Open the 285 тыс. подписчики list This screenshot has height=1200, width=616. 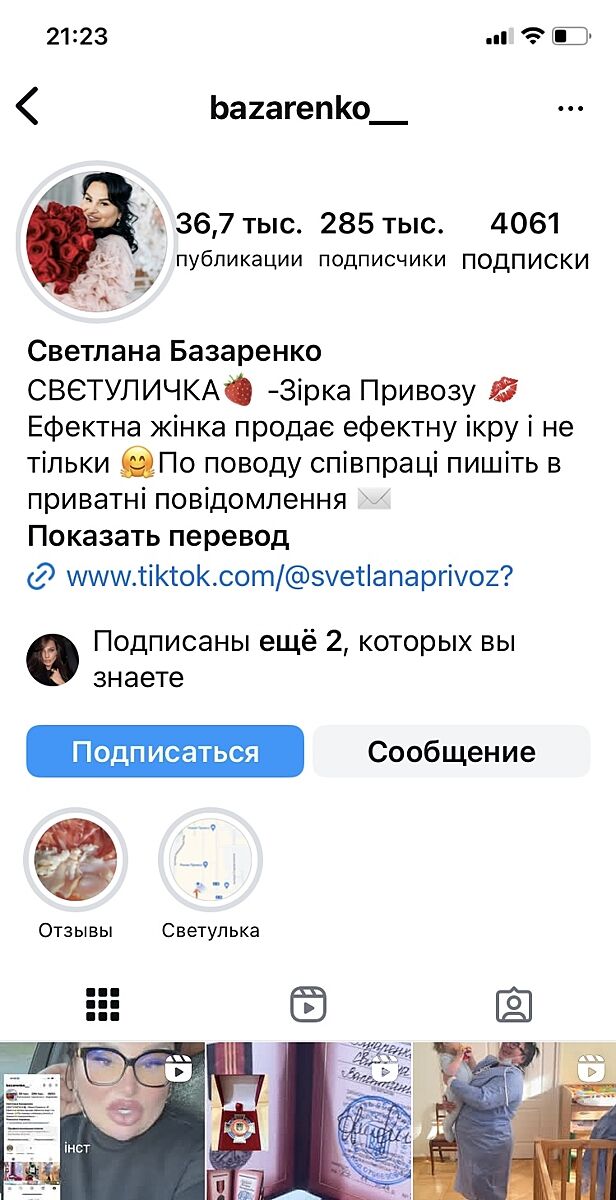(x=382, y=240)
